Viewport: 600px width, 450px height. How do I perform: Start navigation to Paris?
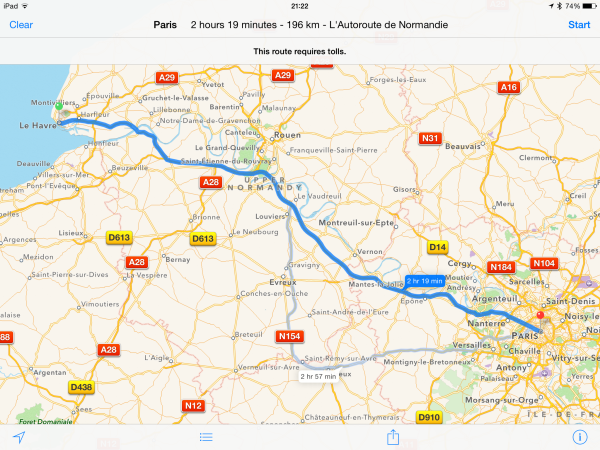tap(578, 24)
